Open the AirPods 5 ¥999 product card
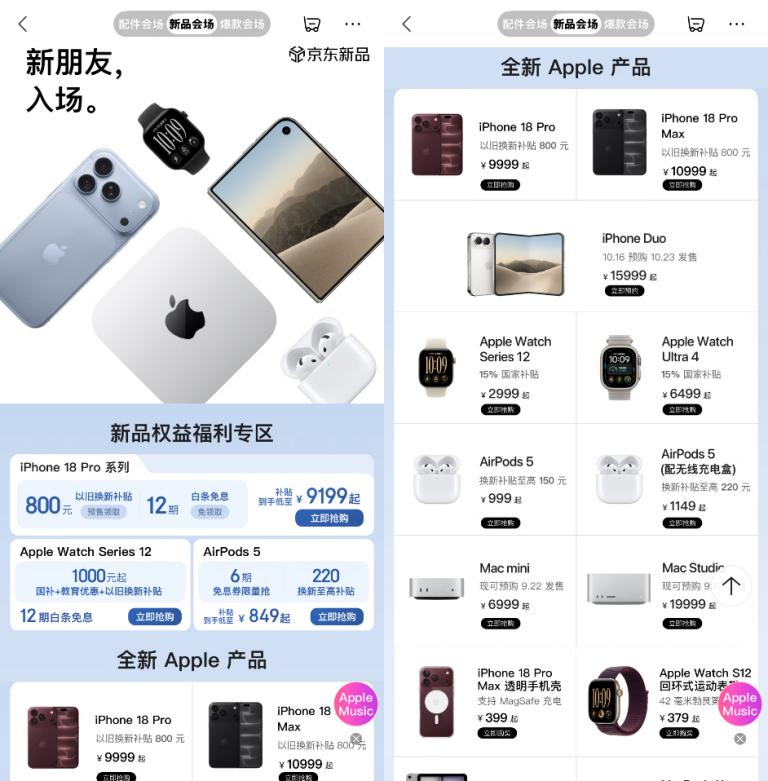The width and height of the screenshot is (768, 781). click(485, 480)
